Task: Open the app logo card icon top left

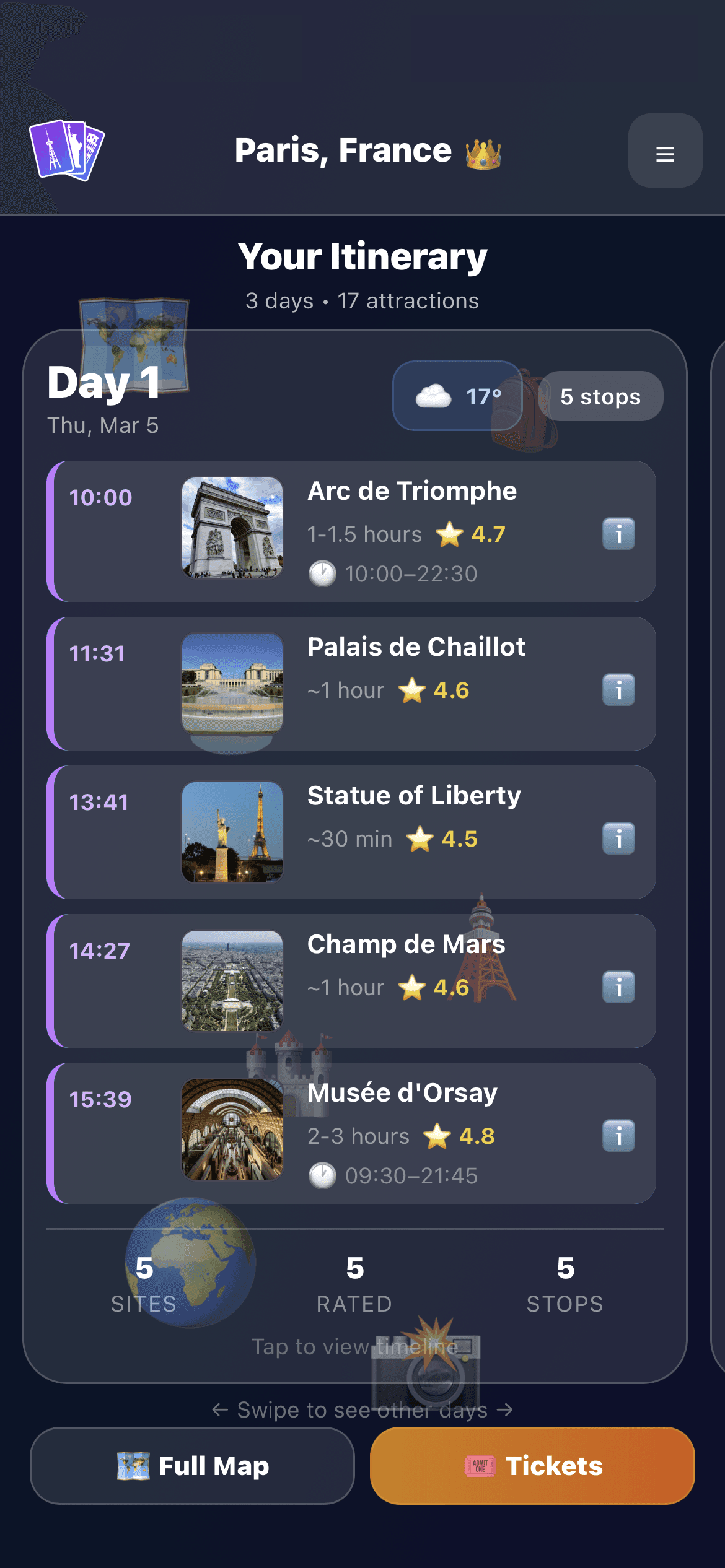Action: pos(66,150)
